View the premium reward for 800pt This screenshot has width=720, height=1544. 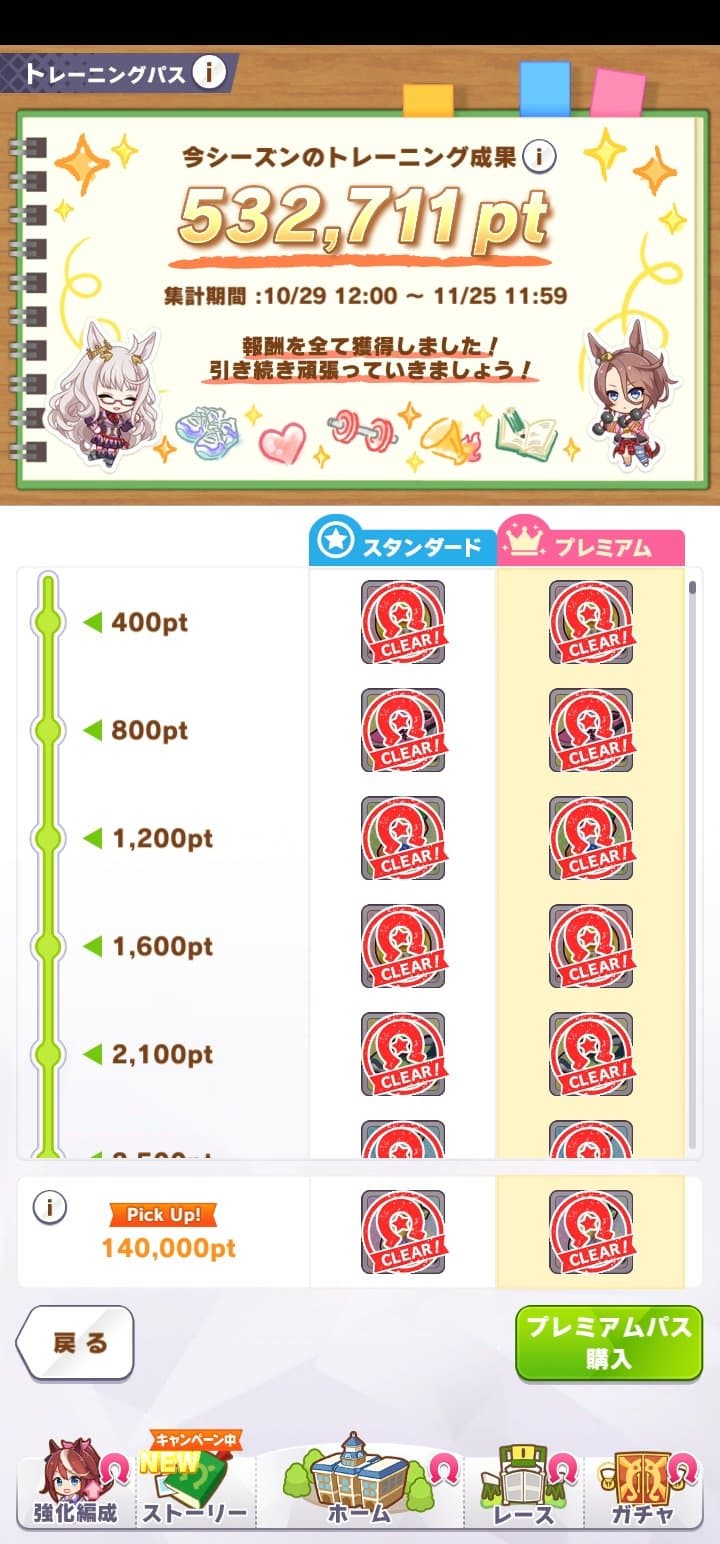[x=591, y=730]
